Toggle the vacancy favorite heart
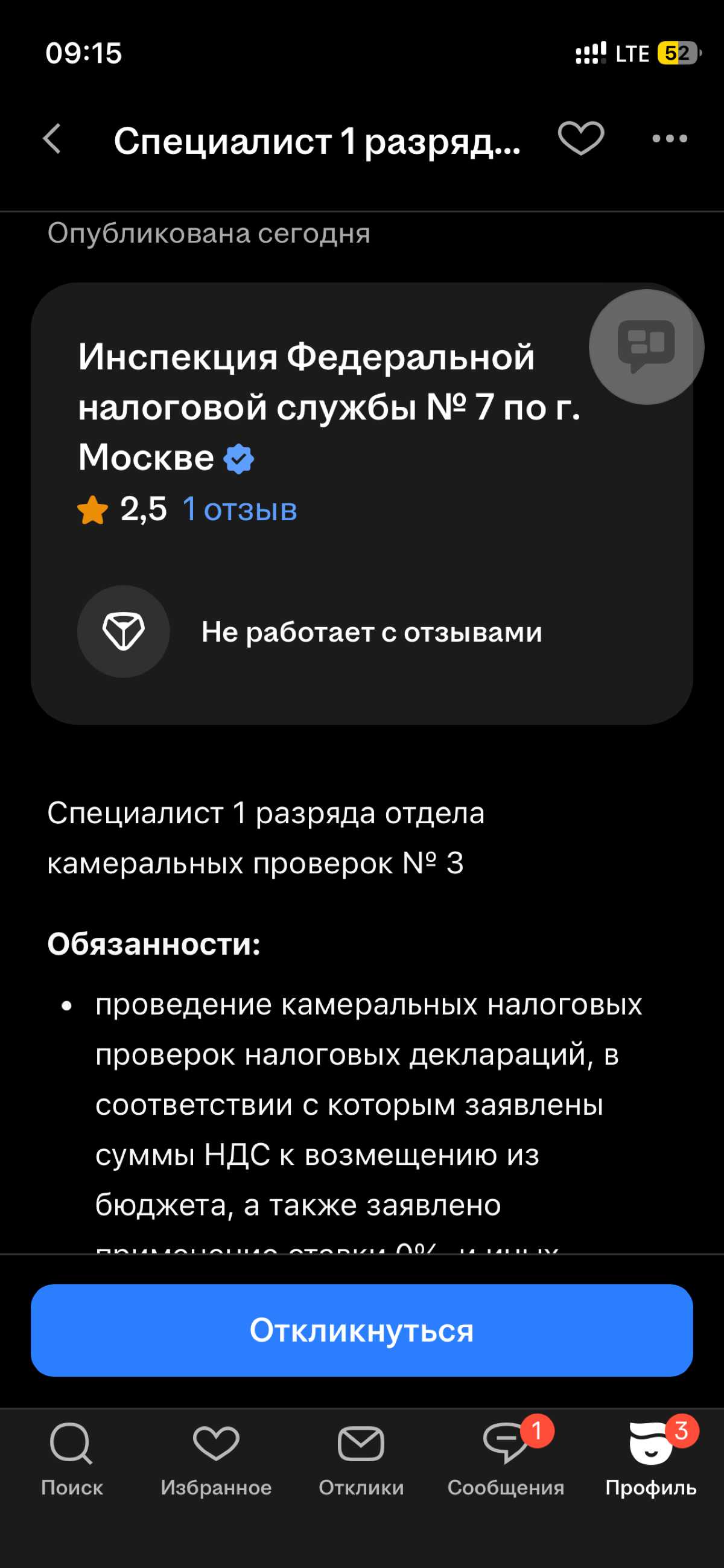This screenshot has width=724, height=1568. tap(580, 139)
